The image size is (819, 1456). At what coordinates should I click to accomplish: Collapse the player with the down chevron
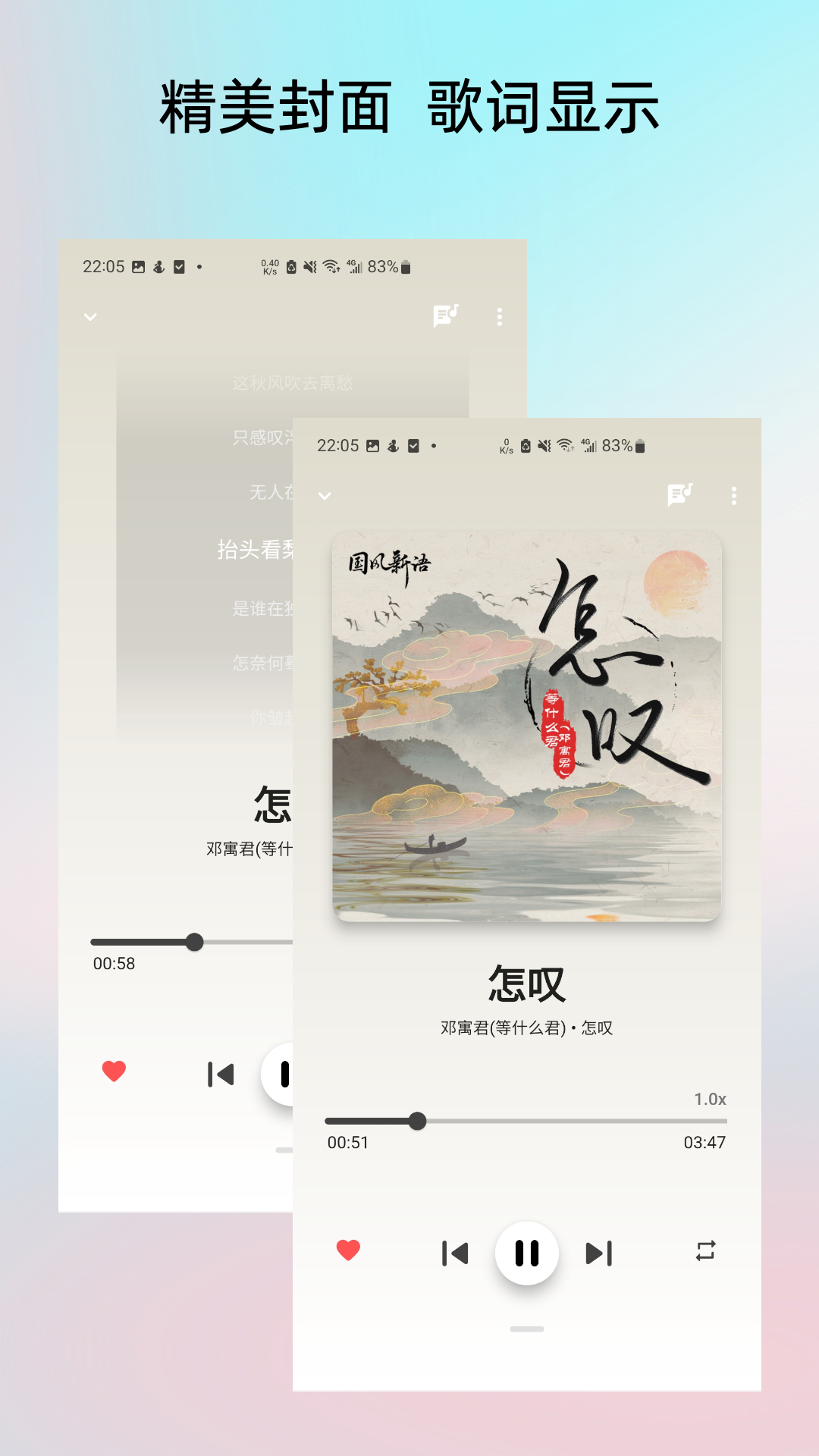(x=325, y=494)
